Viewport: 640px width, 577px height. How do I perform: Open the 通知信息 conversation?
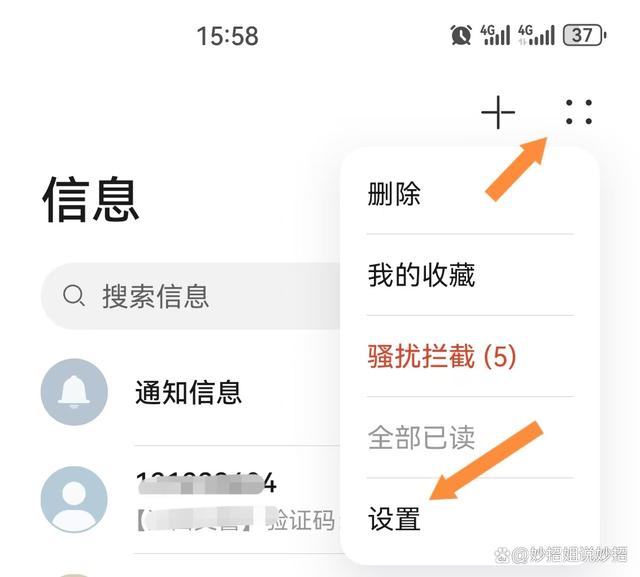(189, 392)
